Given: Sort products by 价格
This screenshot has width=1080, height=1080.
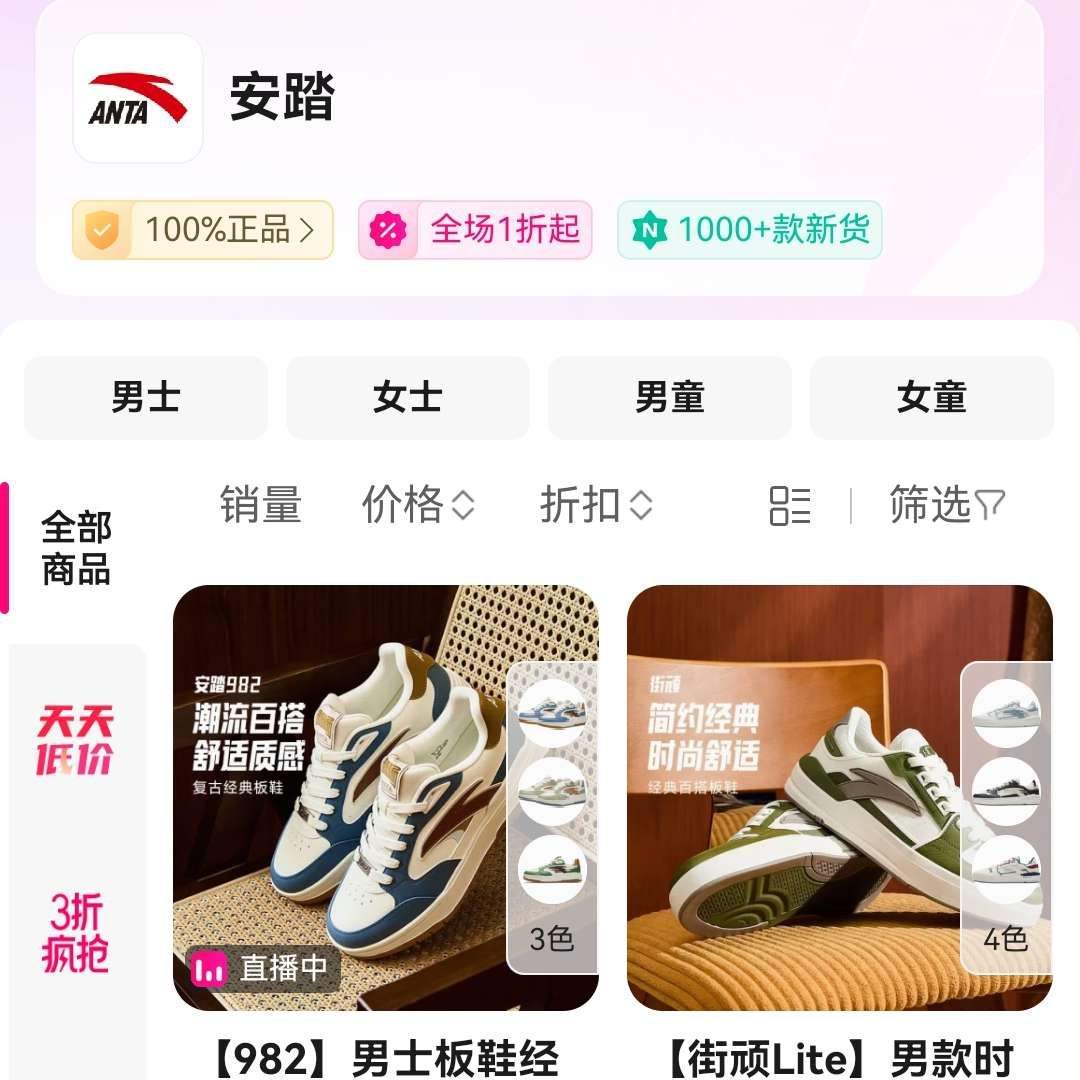Looking at the screenshot, I should tap(418, 505).
